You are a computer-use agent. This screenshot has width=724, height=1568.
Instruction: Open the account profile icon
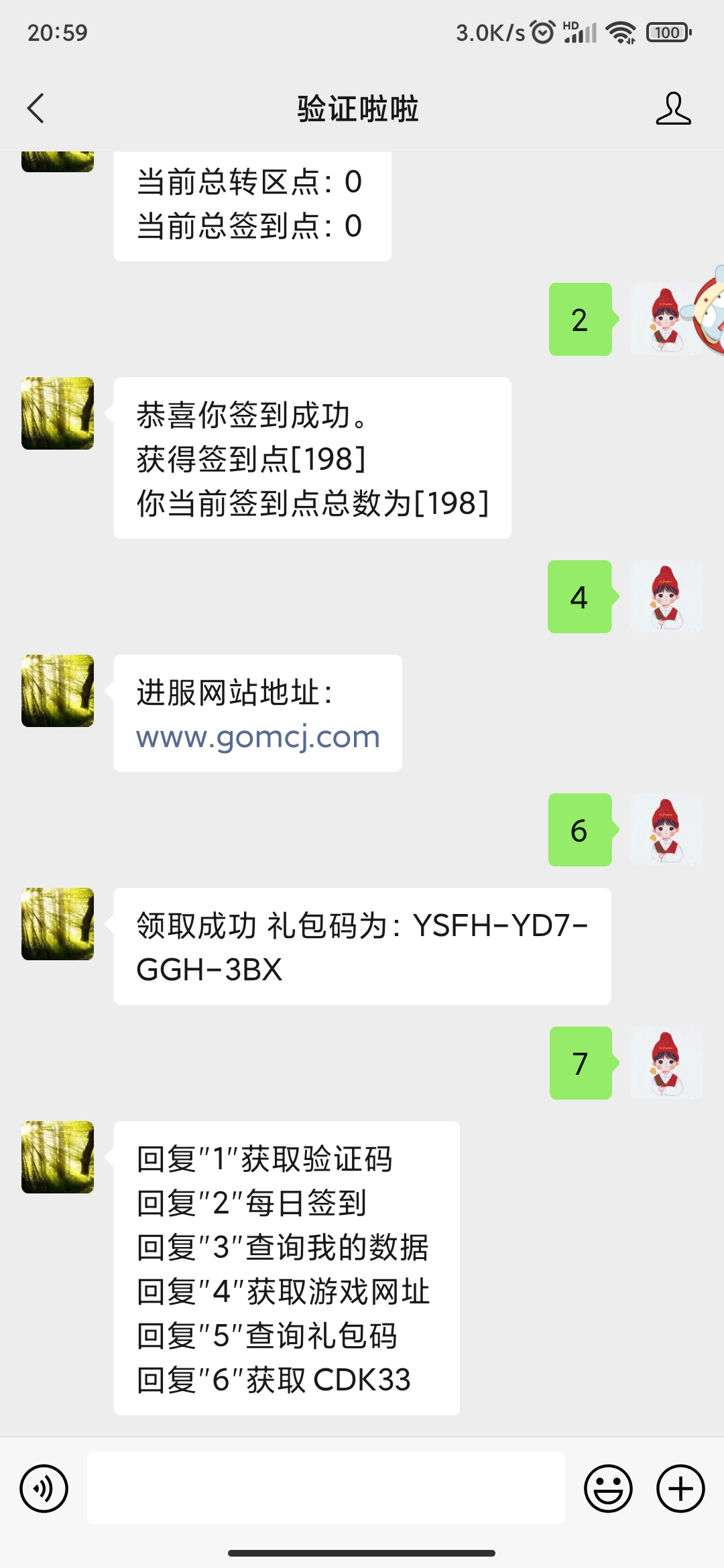[x=673, y=109]
